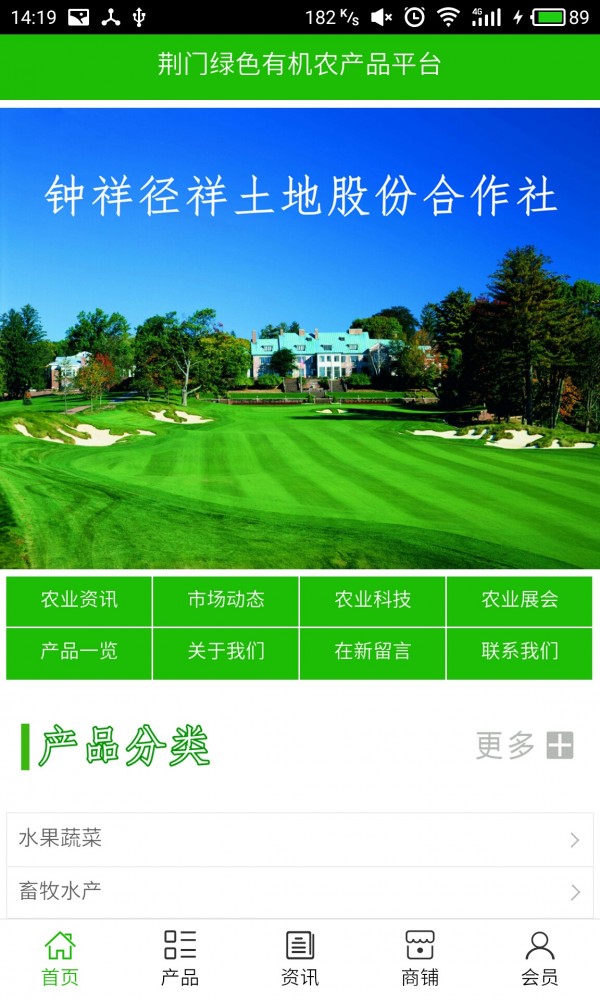The image size is (600, 1000).
Task: Switch to the 资讯 news tab
Action: pyautogui.click(x=300, y=958)
